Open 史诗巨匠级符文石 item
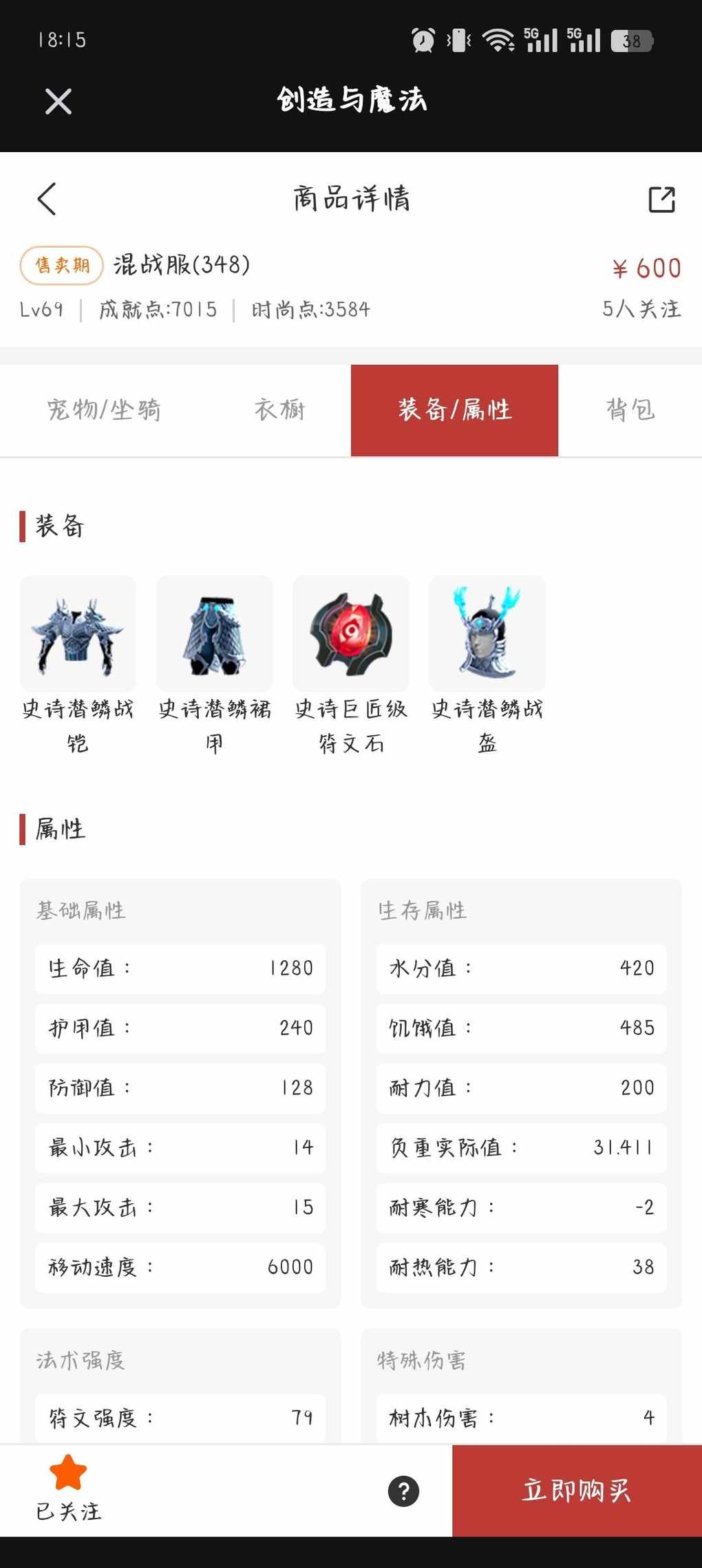 click(350, 635)
